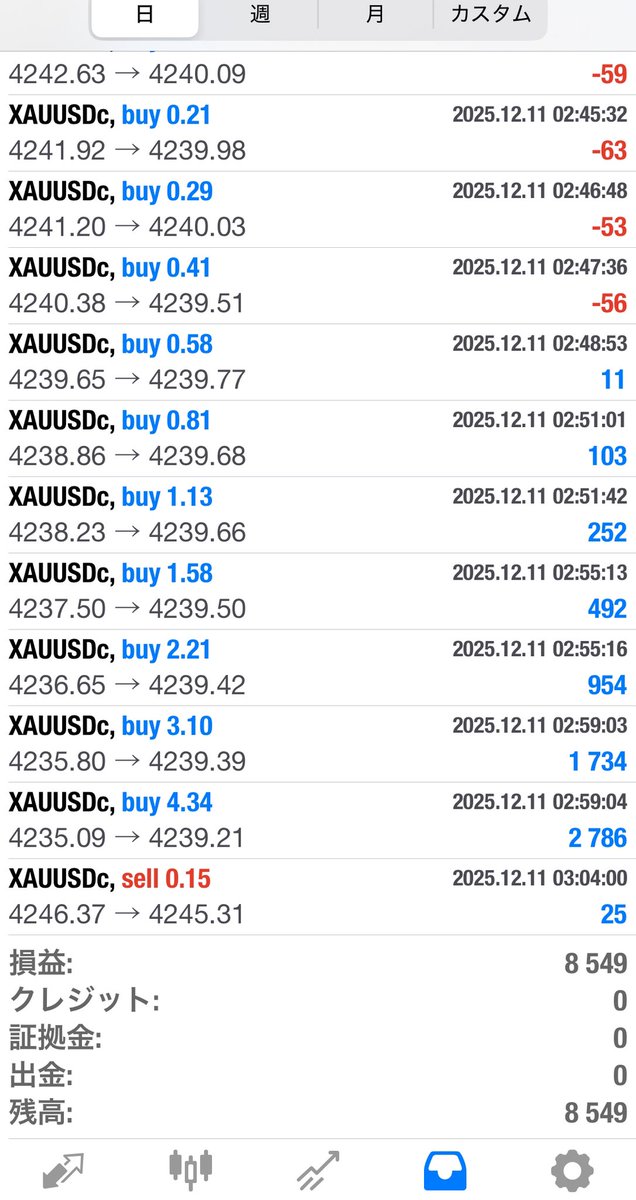
Task: Expand the buy 3.10 trade details
Action: click(x=318, y=744)
